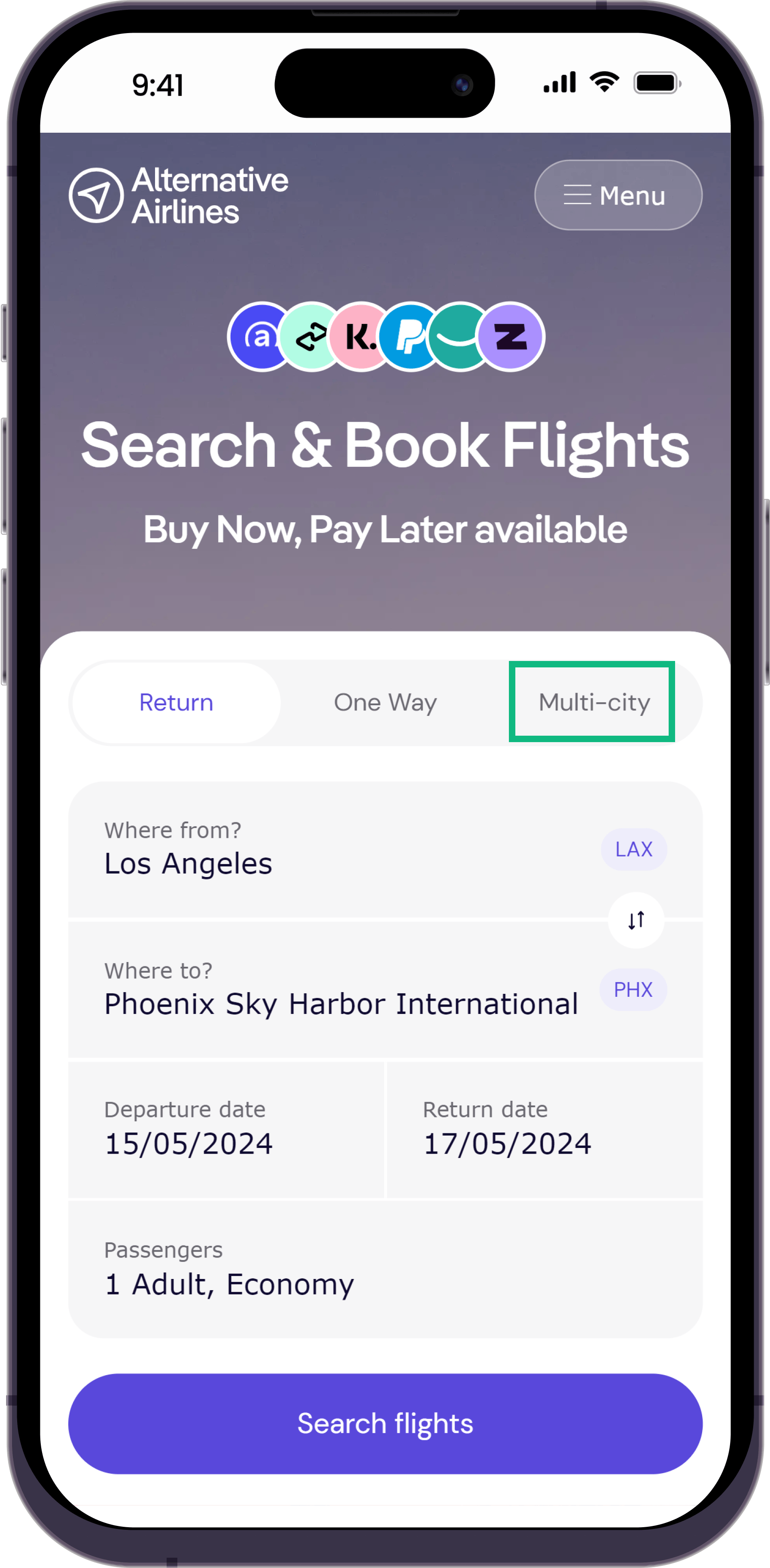This screenshot has width=770, height=1568.
Task: Select the Return trip tab
Action: tap(176, 703)
